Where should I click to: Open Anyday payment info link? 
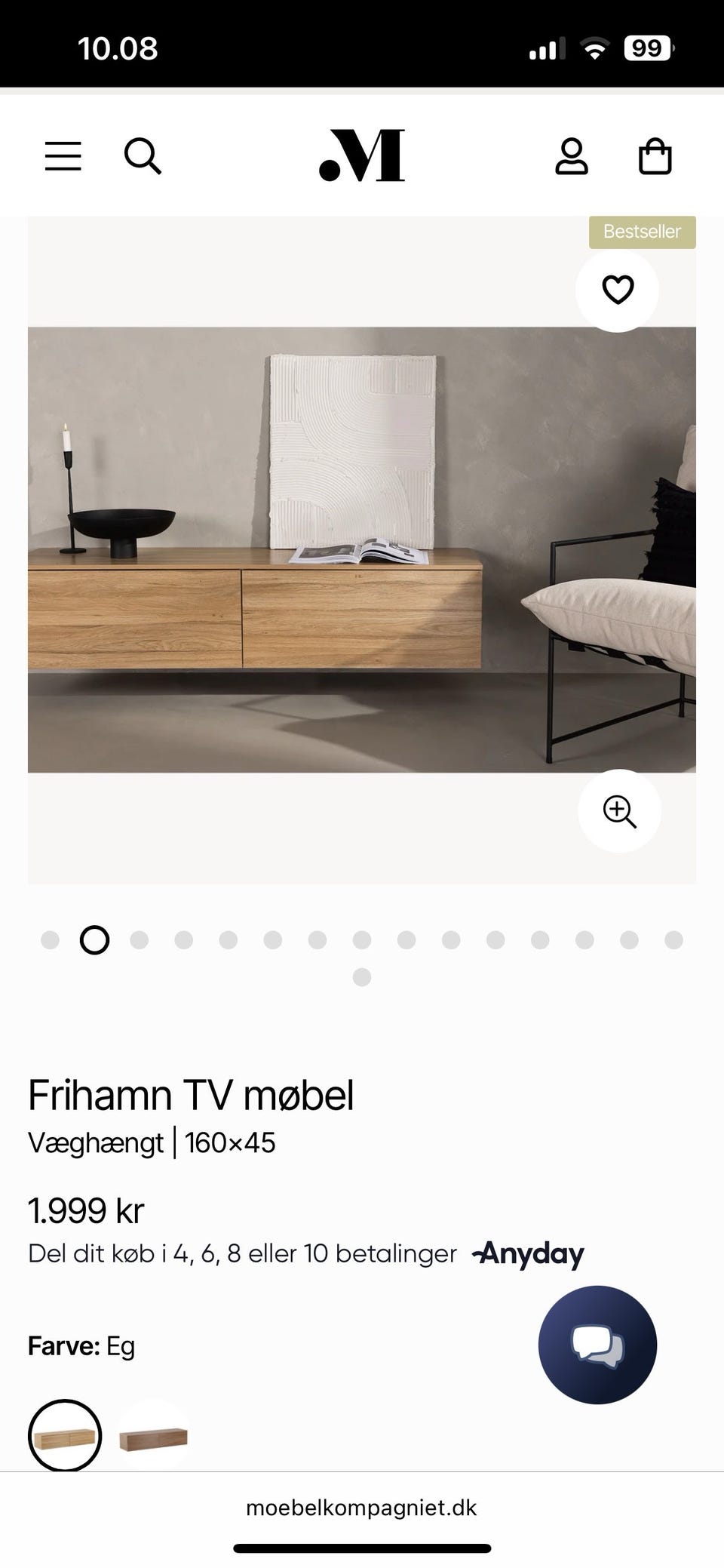[x=528, y=1254]
